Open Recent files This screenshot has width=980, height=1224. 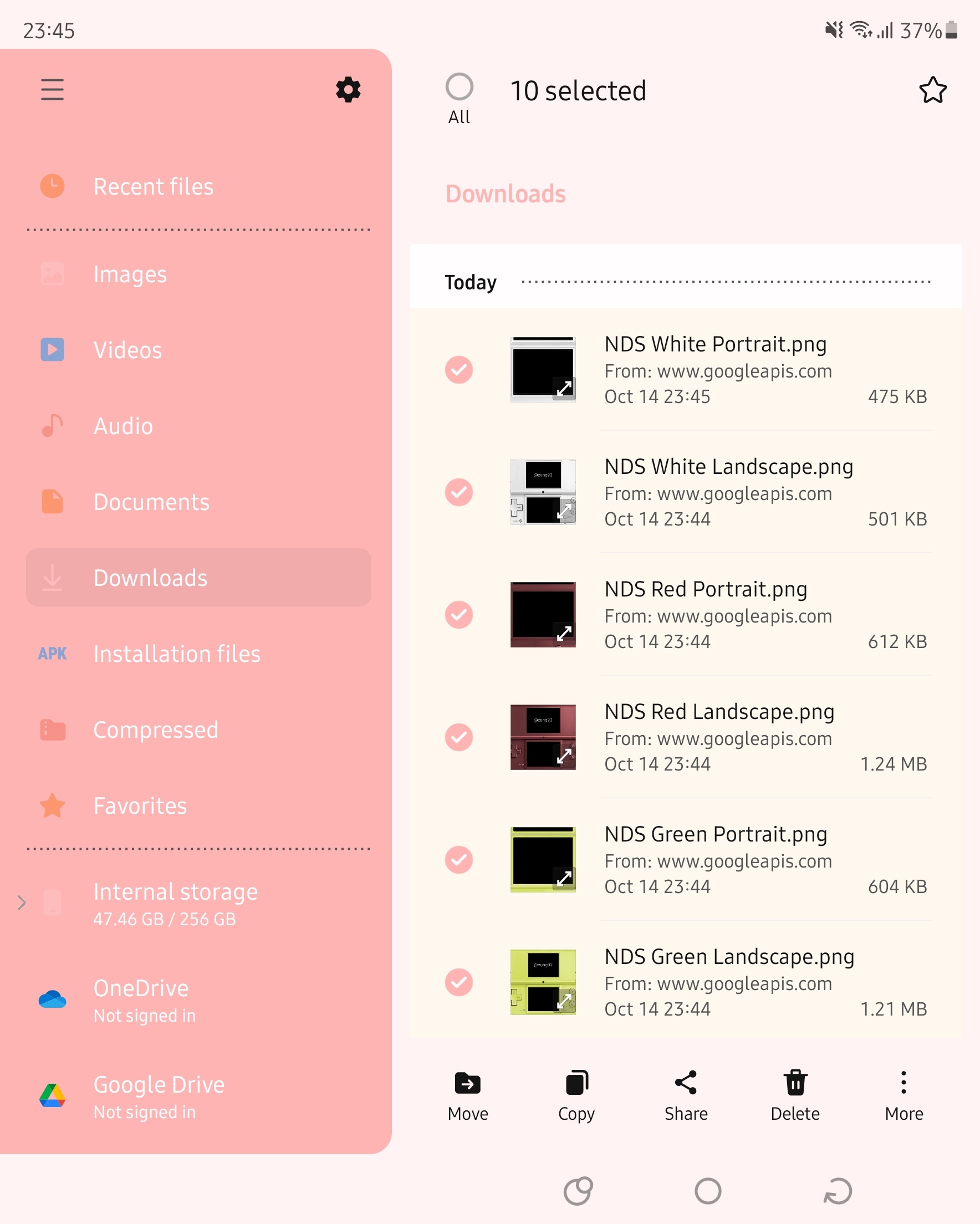coord(154,187)
